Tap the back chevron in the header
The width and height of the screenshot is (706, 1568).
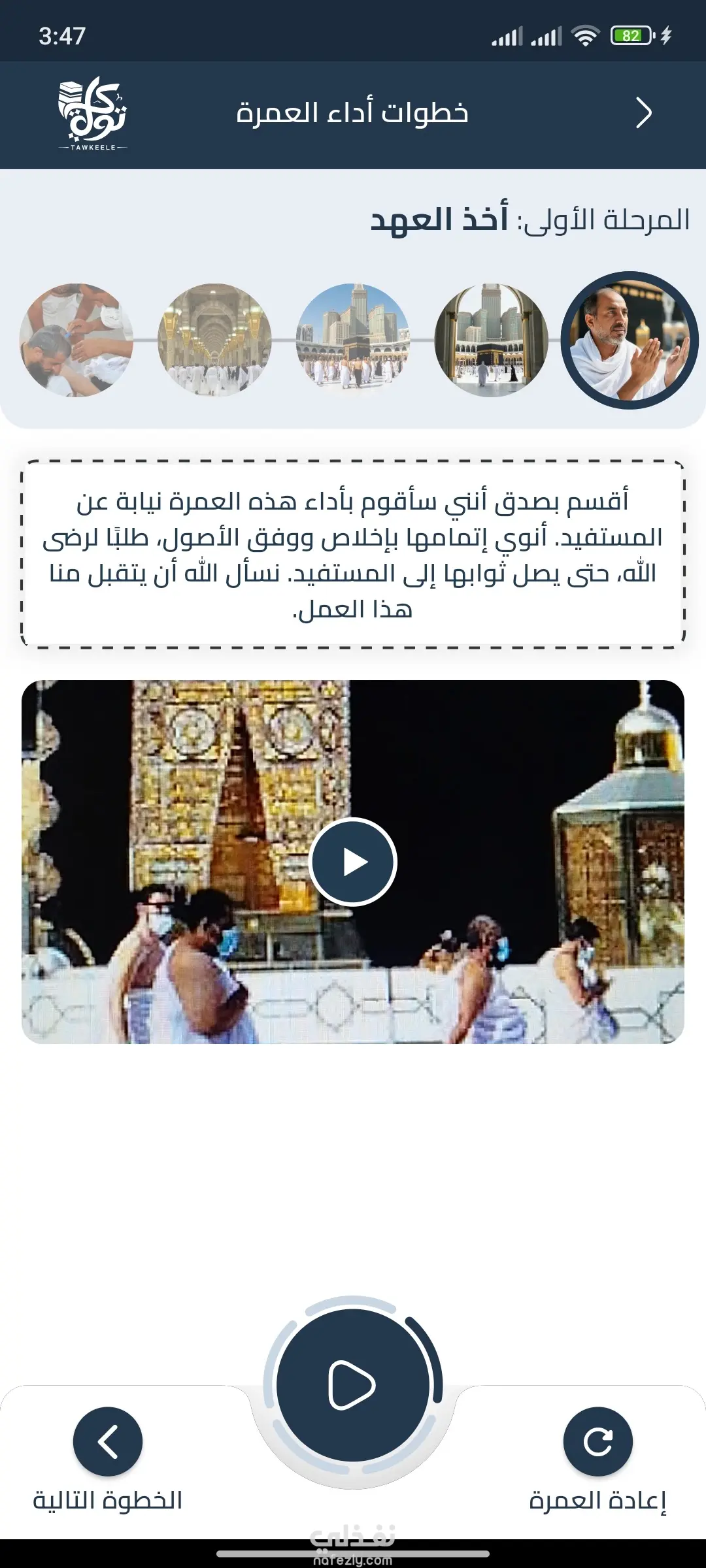pyautogui.click(x=643, y=113)
